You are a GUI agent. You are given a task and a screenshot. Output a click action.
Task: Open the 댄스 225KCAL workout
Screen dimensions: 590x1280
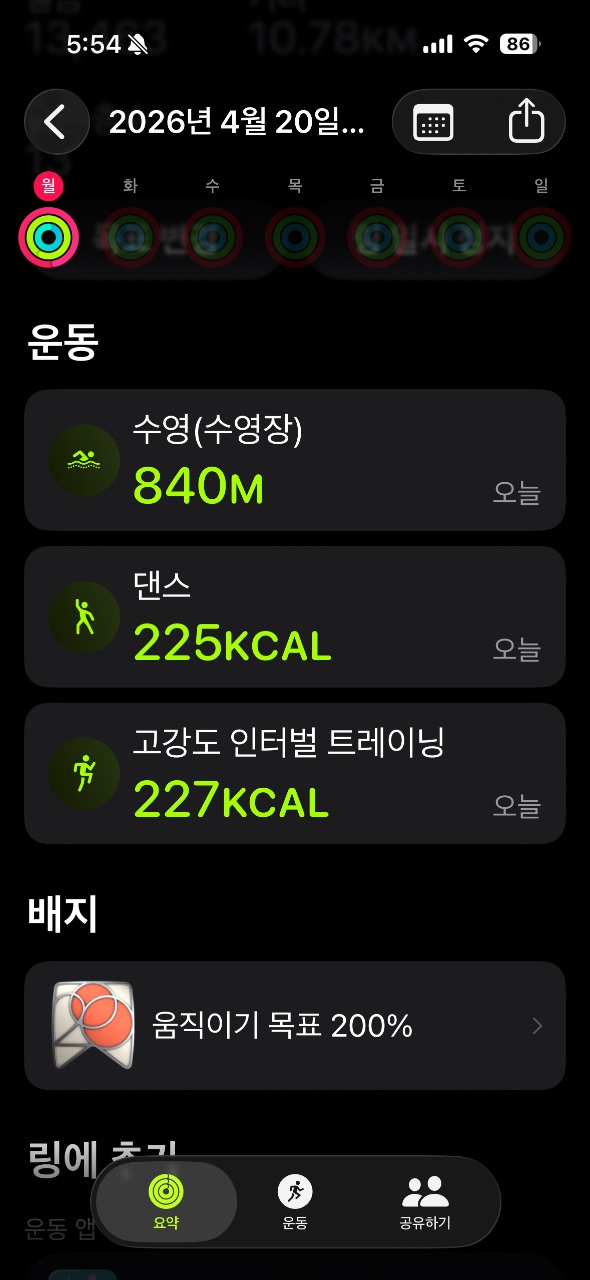tap(295, 617)
